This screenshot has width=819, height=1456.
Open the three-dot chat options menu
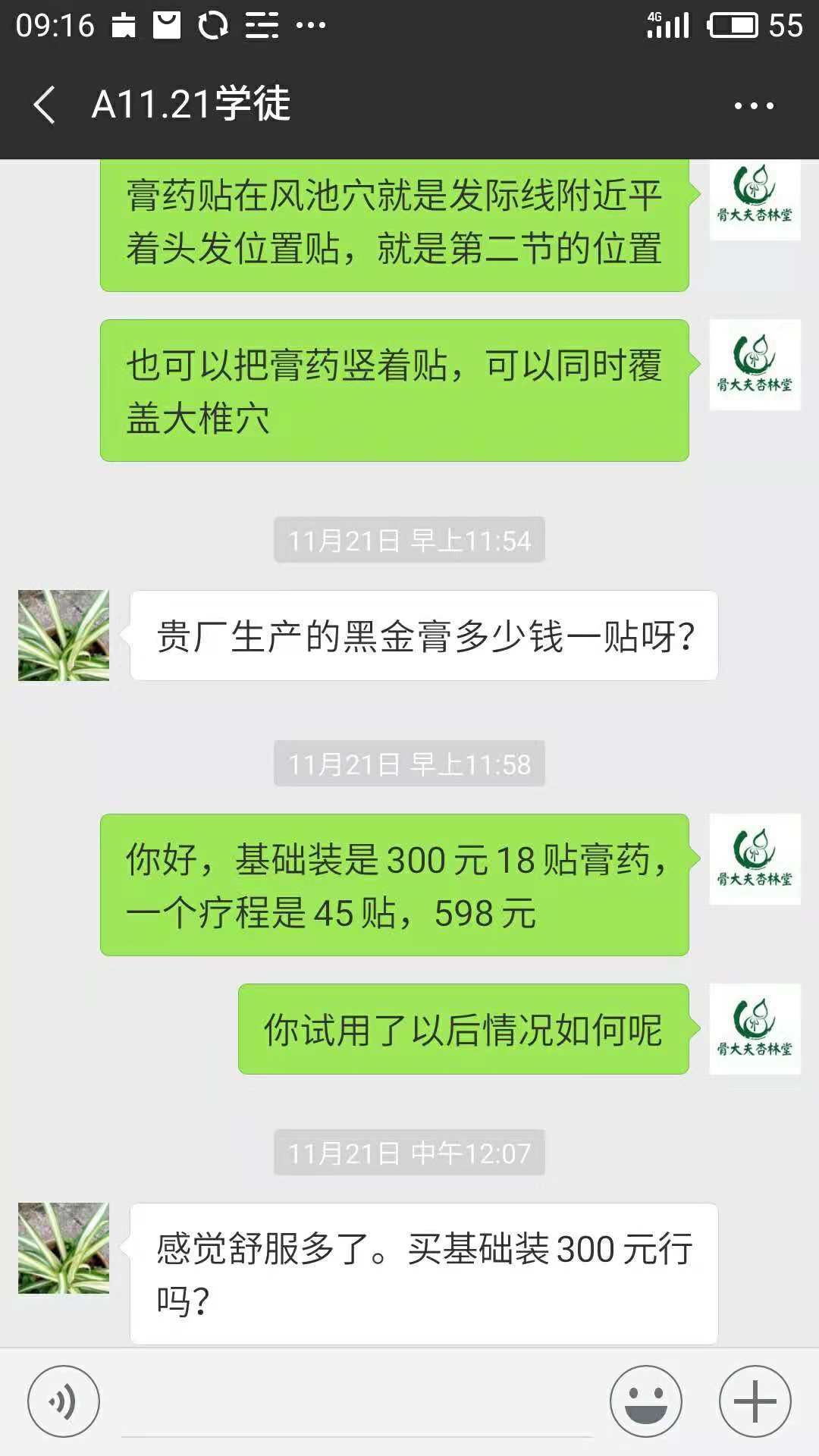coord(754,105)
